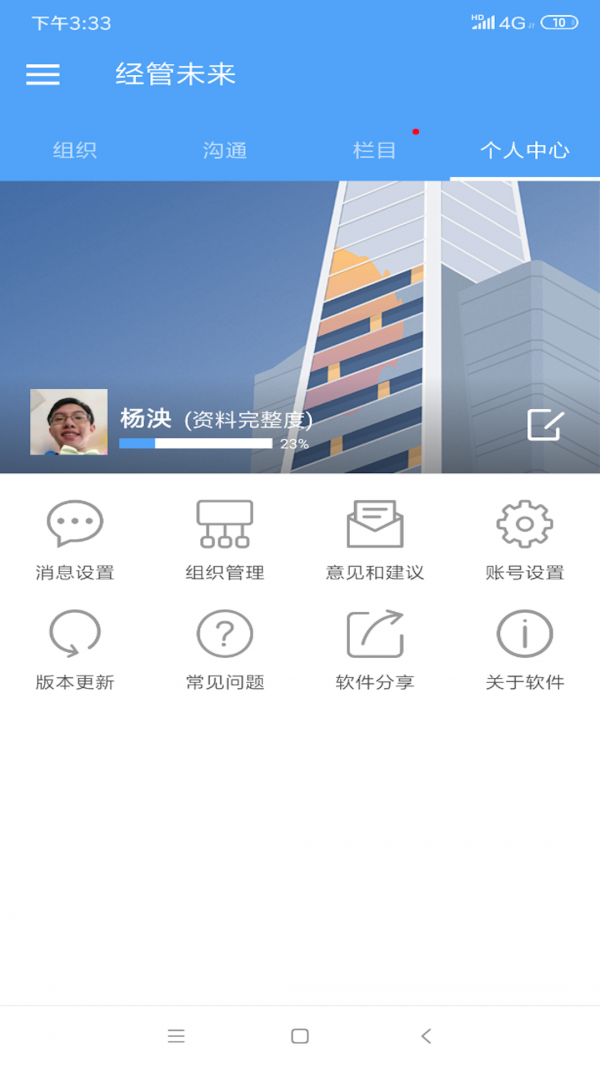
Task: Share the app via 软件分享
Action: pyautogui.click(x=375, y=650)
